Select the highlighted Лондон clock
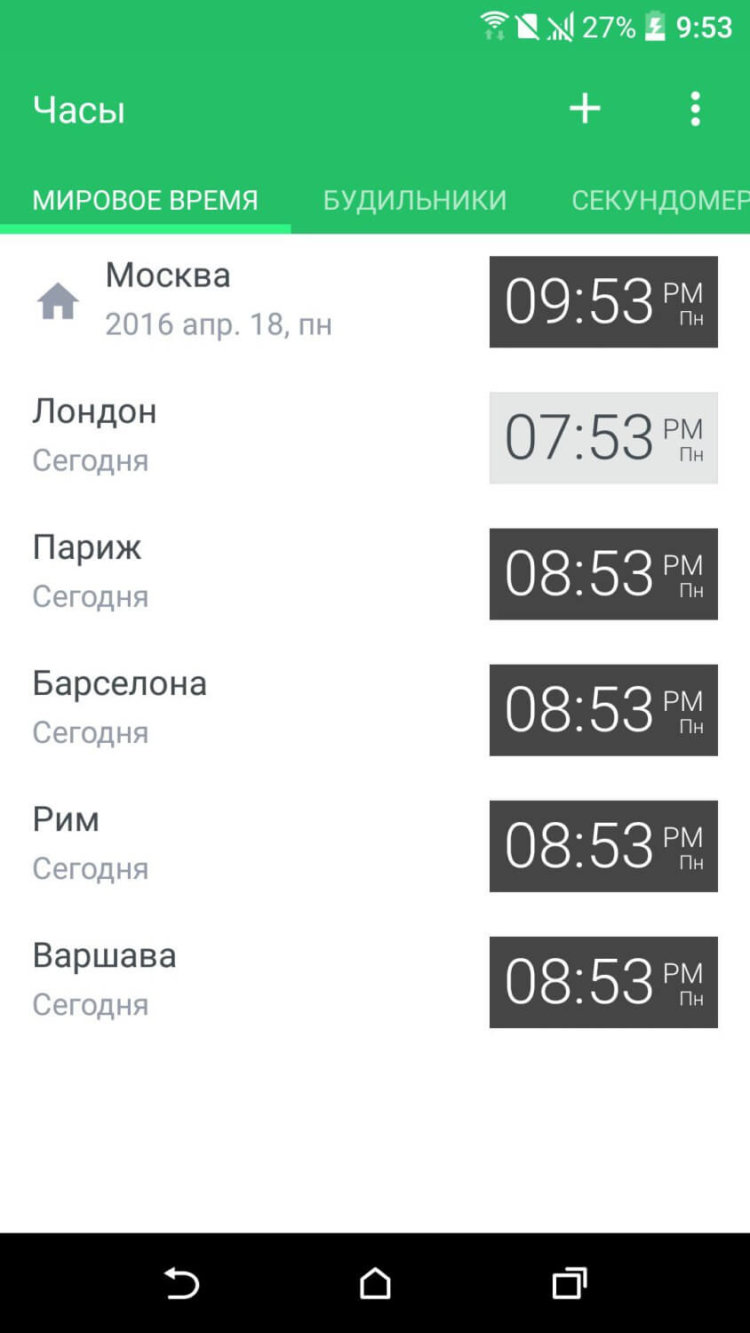Screen dimensions: 750x1333 pyautogui.click(x=603, y=438)
